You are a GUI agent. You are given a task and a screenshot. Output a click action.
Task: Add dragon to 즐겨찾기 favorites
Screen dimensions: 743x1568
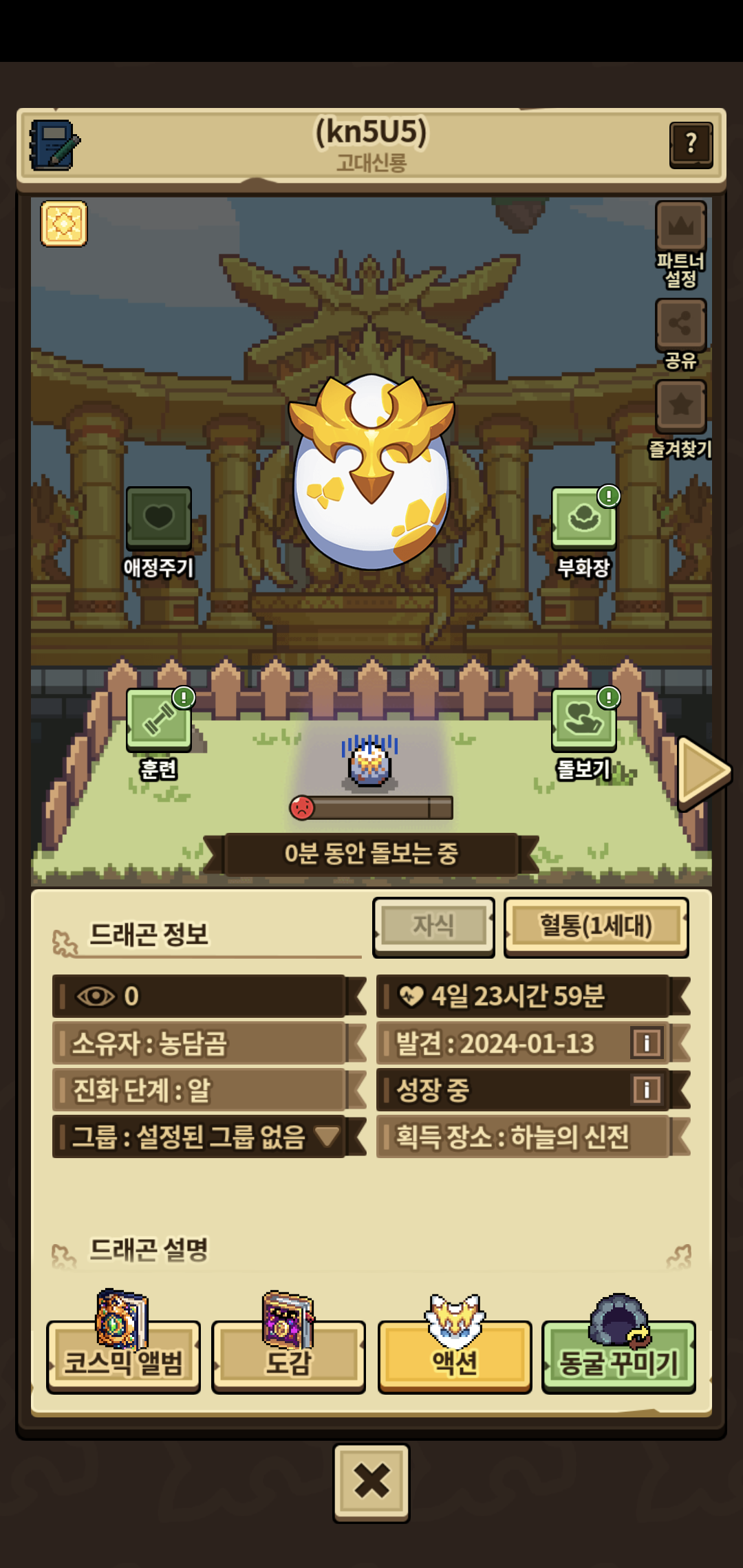click(x=680, y=406)
